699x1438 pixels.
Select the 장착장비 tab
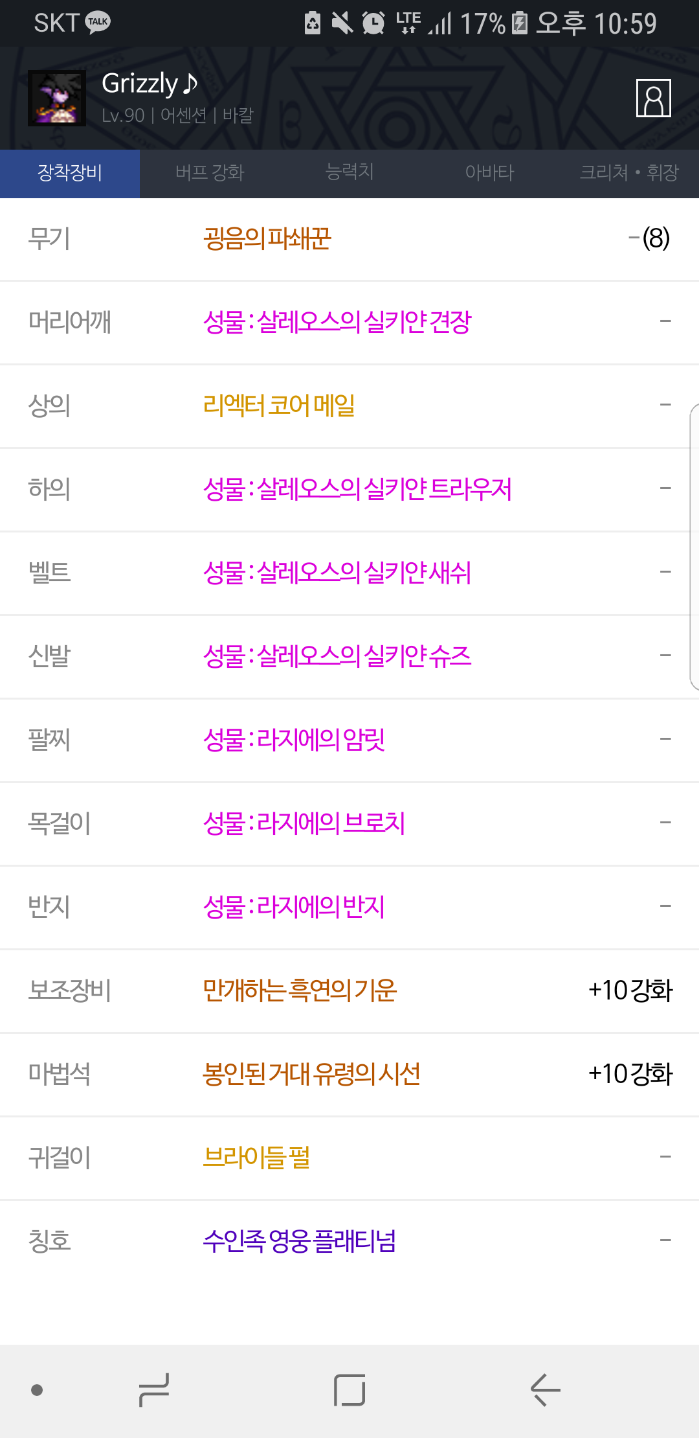[x=70, y=173]
